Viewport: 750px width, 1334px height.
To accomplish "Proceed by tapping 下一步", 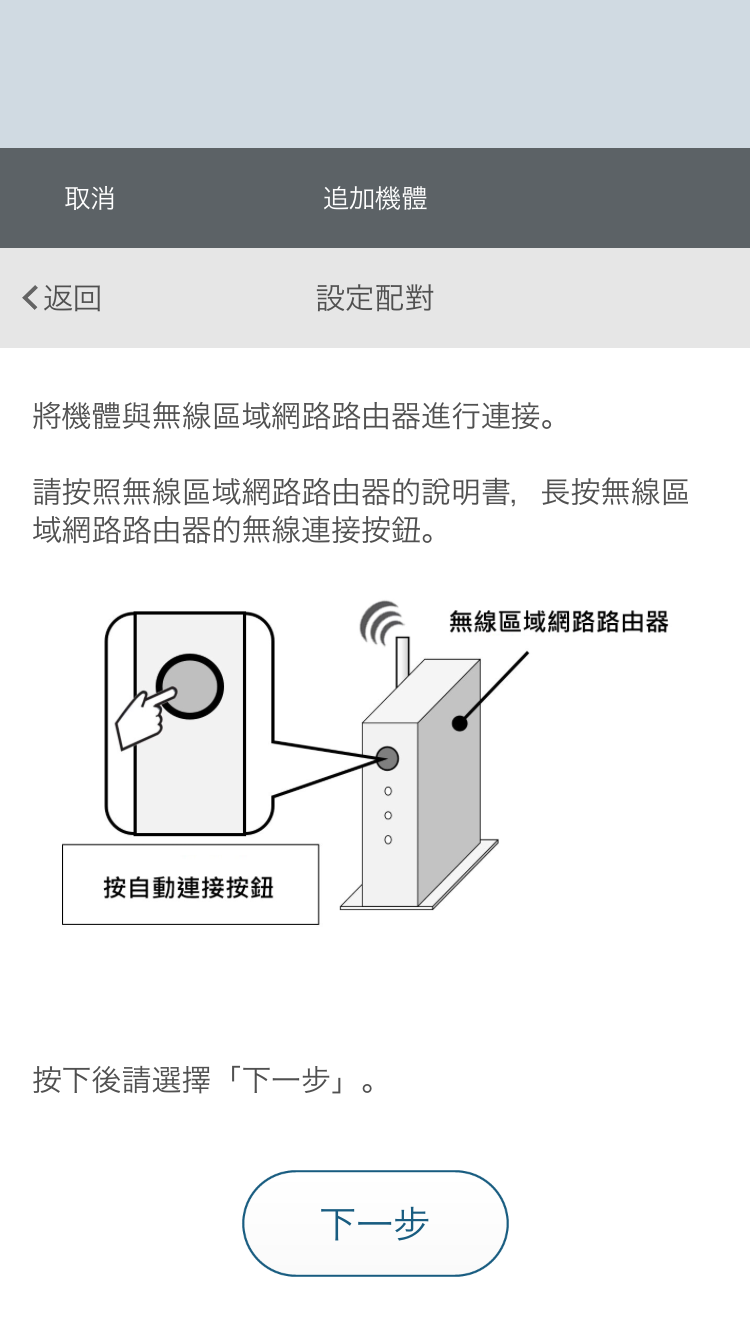I will 375,1223.
